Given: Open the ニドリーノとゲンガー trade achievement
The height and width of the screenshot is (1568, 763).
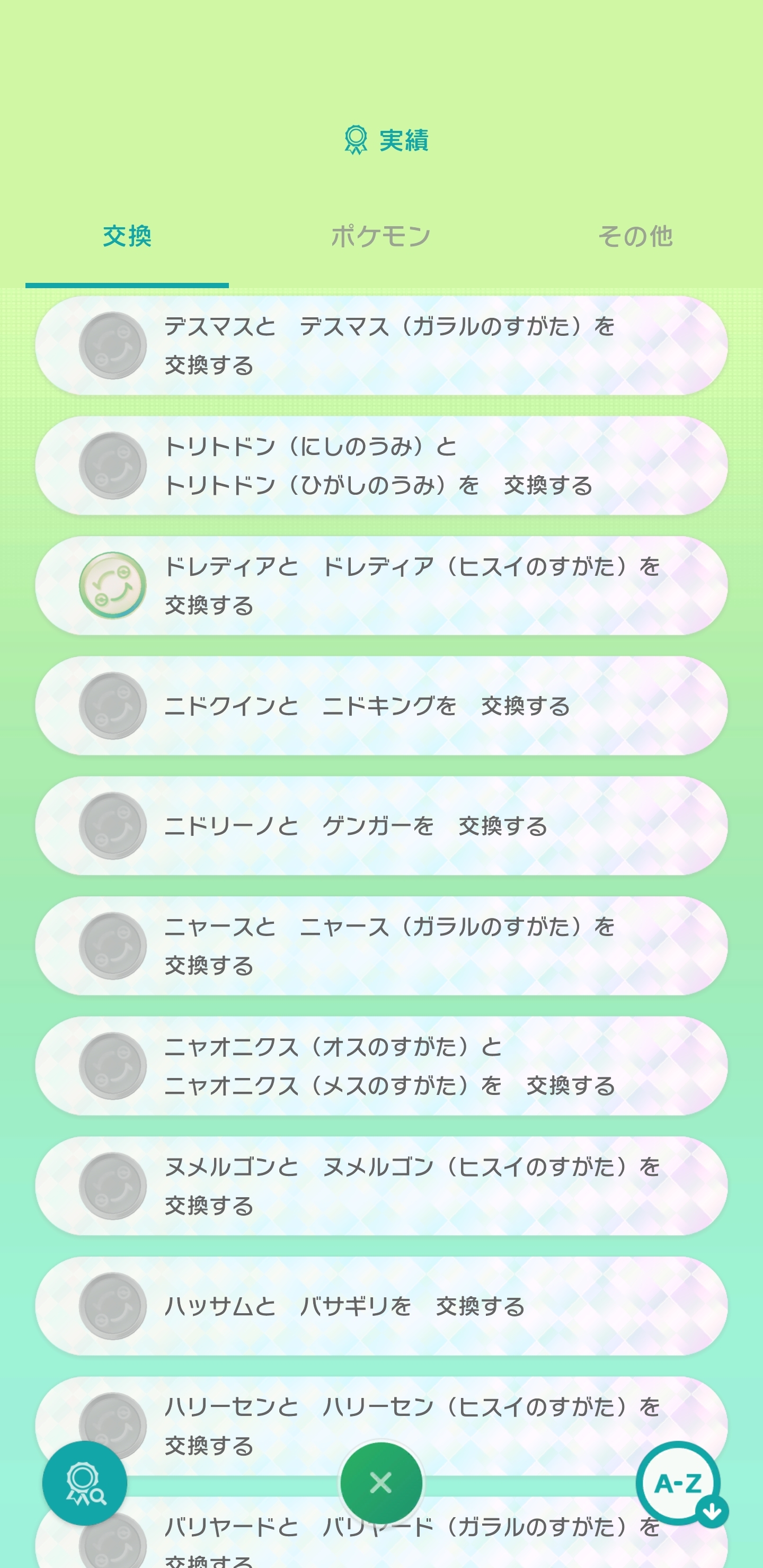Looking at the screenshot, I should [381, 825].
